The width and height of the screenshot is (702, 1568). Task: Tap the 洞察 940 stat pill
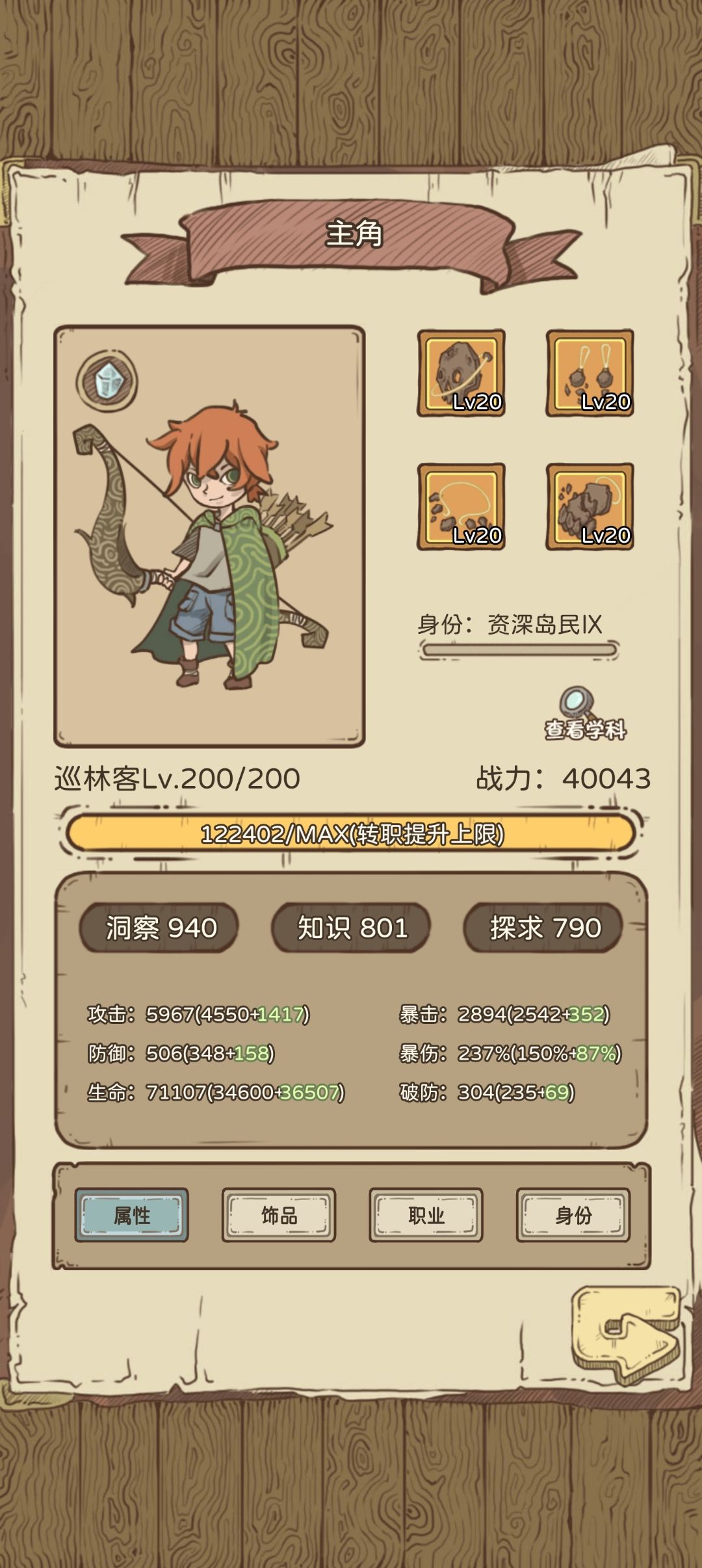pyautogui.click(x=159, y=928)
